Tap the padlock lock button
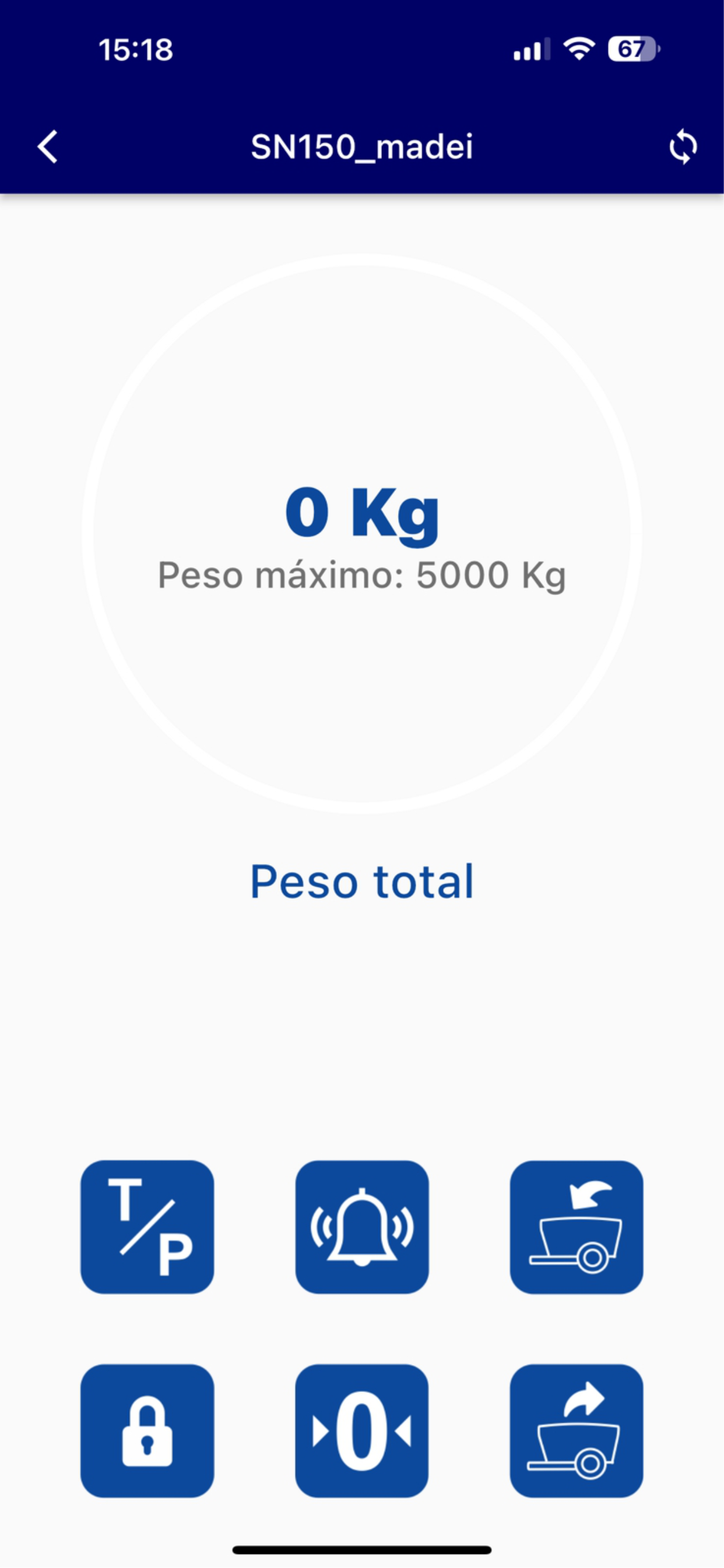724x1568 pixels. click(147, 1430)
